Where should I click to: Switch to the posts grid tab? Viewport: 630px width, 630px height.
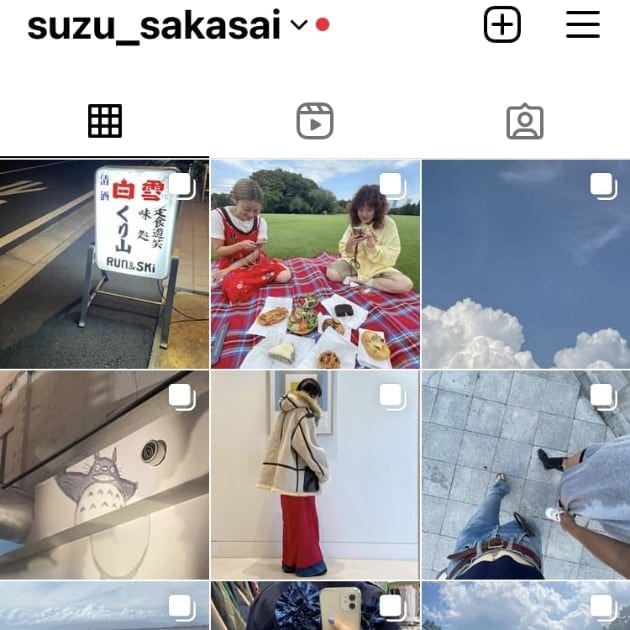[105, 121]
